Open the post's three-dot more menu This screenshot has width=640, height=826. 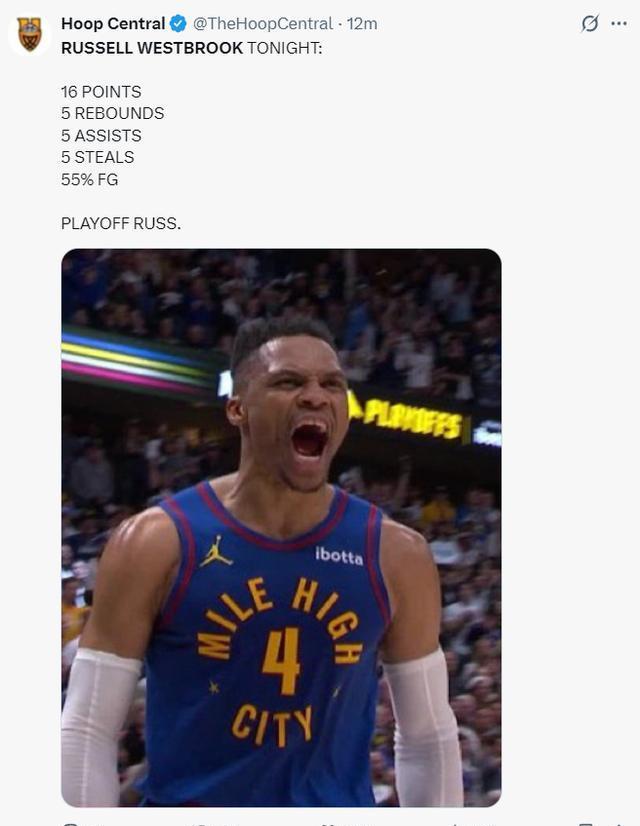click(x=619, y=23)
